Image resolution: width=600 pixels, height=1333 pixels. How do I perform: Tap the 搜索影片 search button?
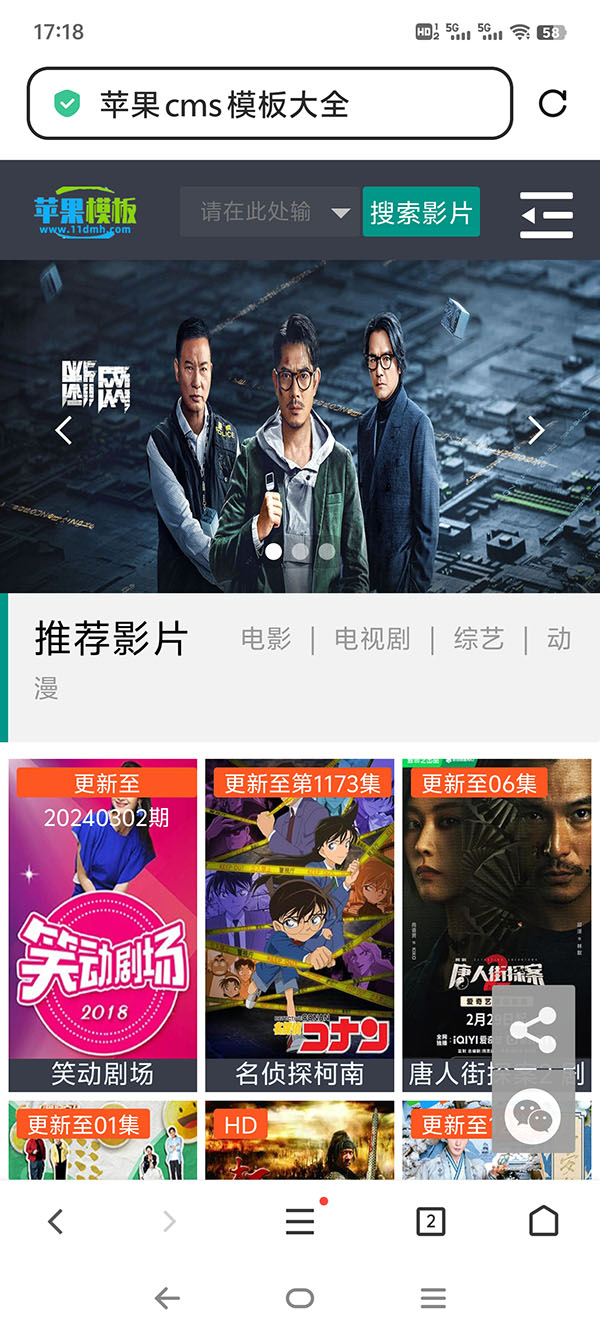coord(421,212)
